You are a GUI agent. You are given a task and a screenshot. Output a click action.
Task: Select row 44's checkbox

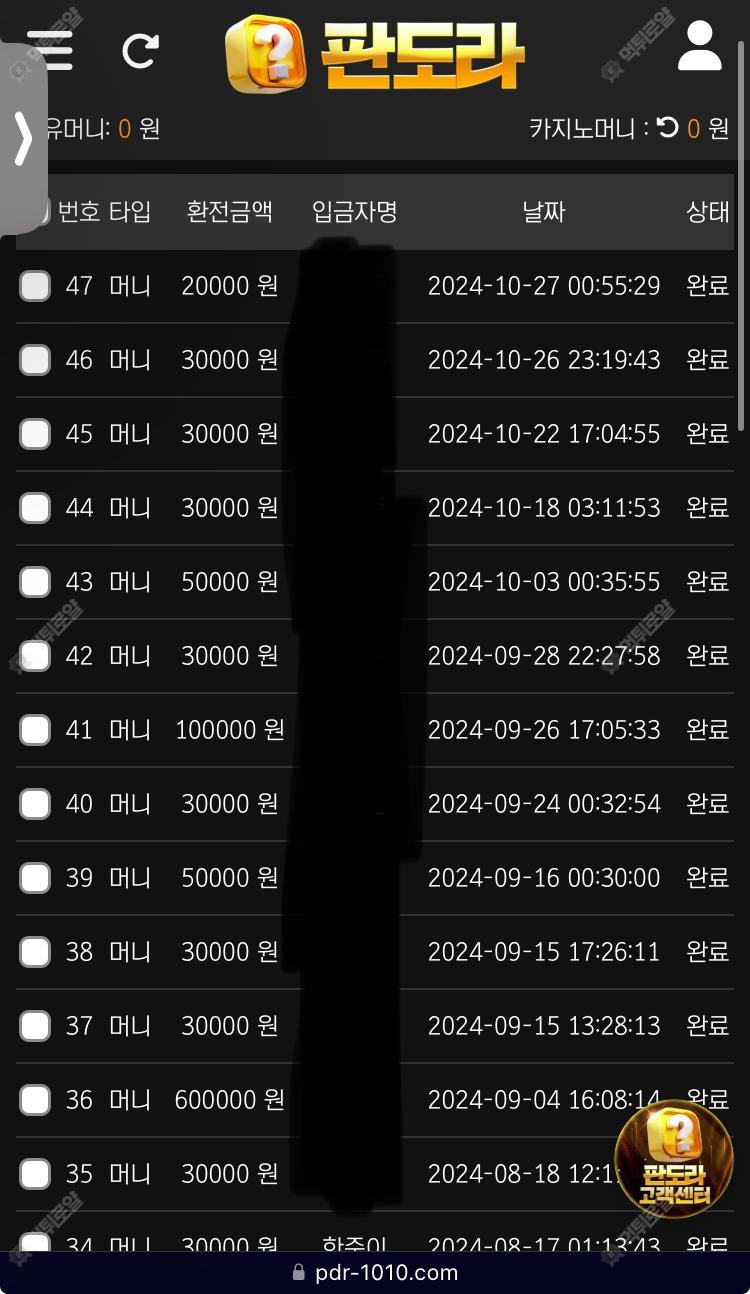(35, 508)
